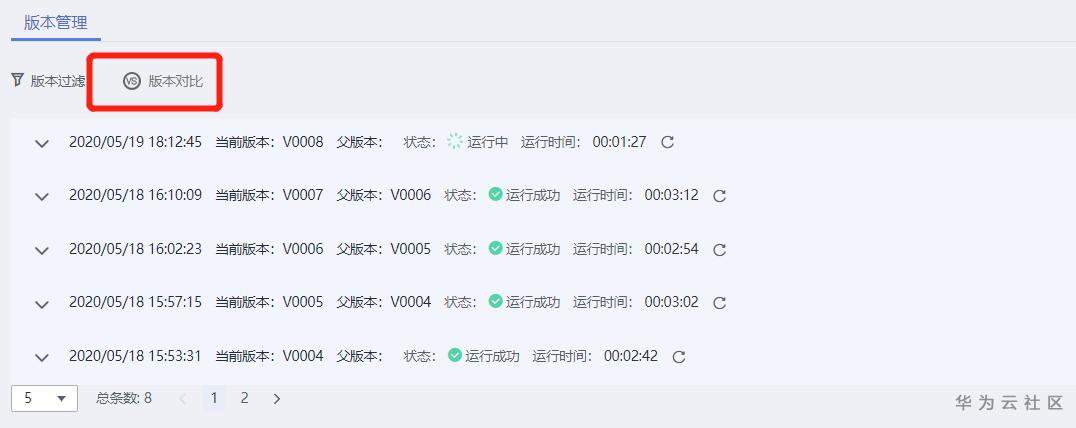This screenshot has width=1076, height=428.
Task: Rerun icon for version V0004
Action: (x=679, y=357)
